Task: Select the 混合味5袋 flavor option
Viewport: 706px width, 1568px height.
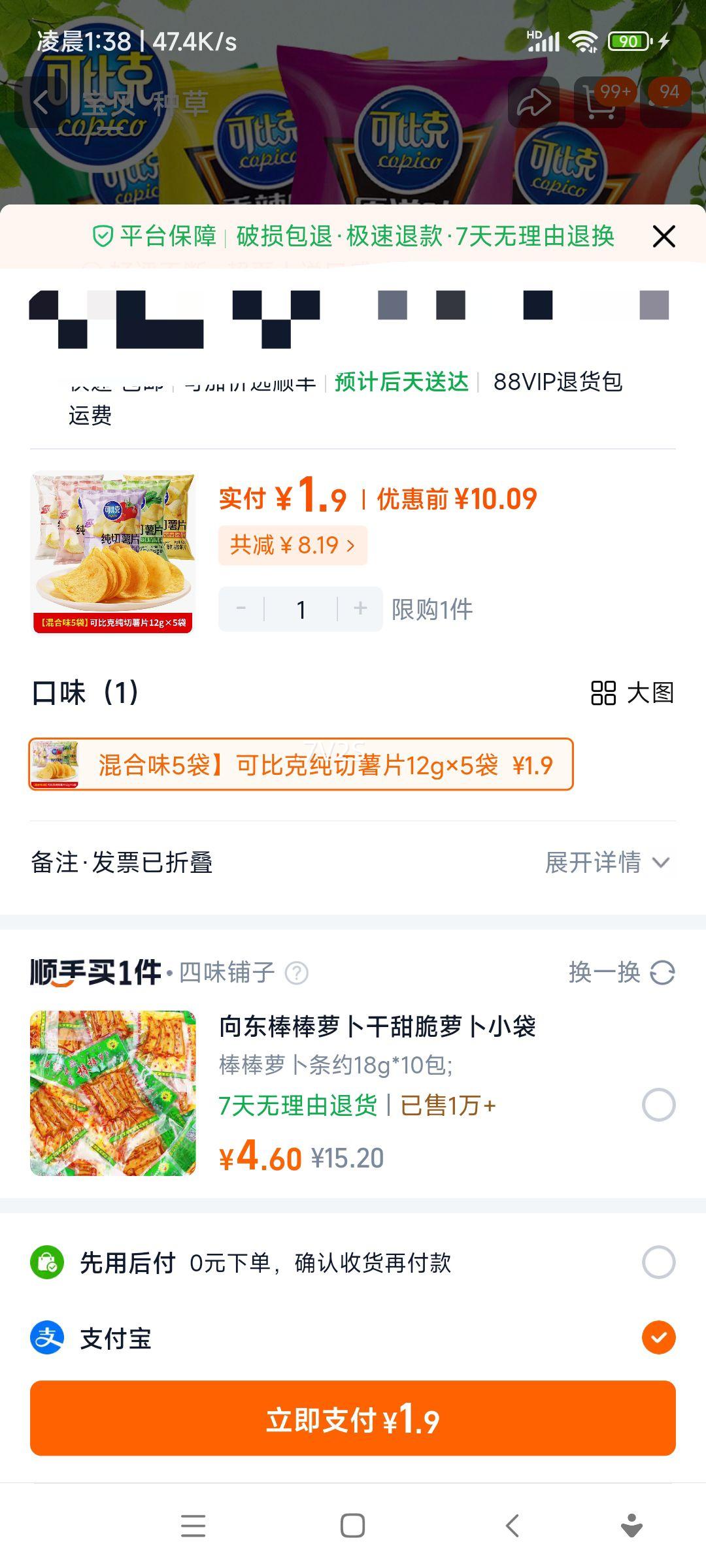Action: pos(301,764)
